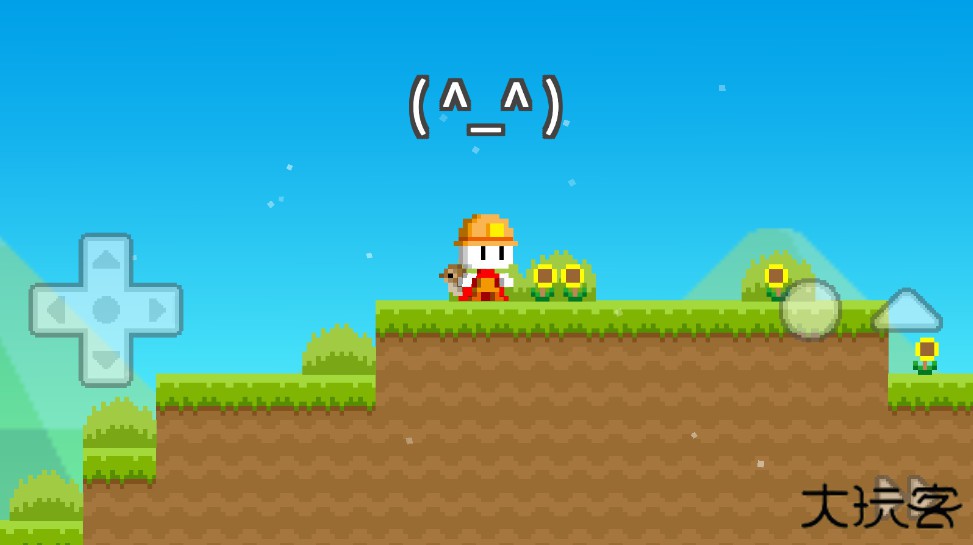Move left with the D-pad
The width and height of the screenshot is (973, 545).
pyautogui.click(x=57, y=310)
